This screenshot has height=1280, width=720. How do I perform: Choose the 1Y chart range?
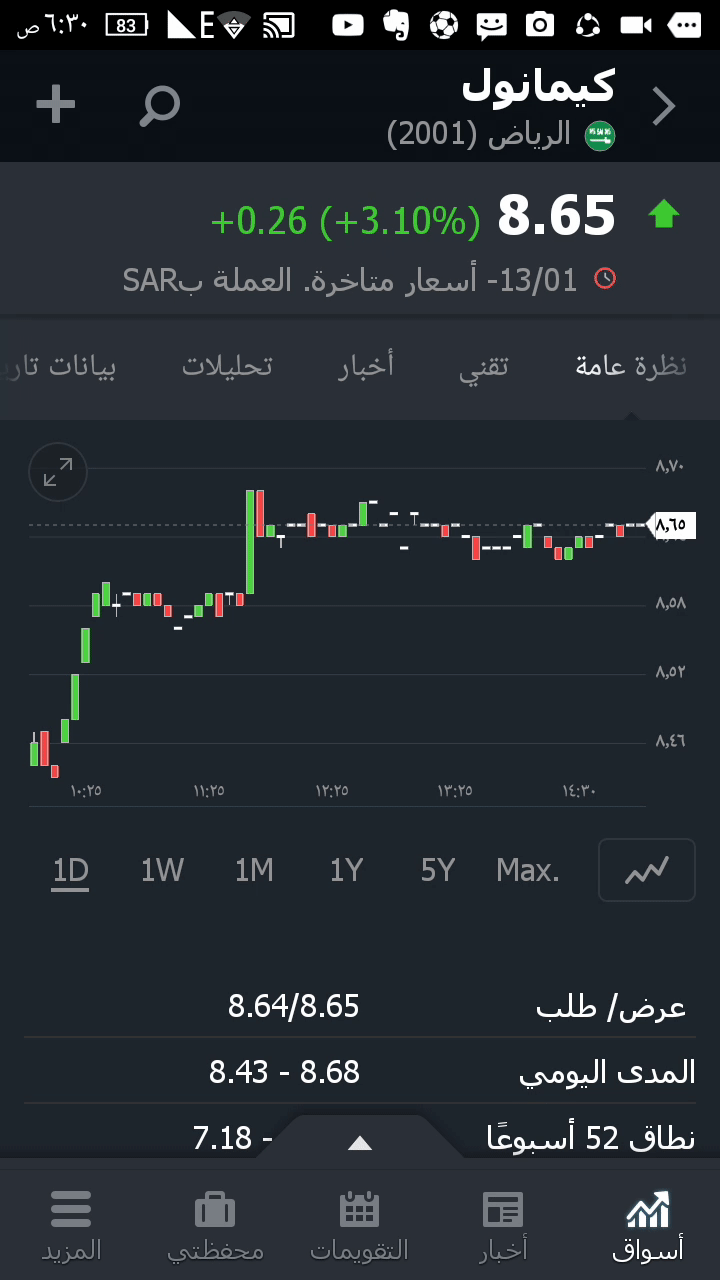click(346, 871)
